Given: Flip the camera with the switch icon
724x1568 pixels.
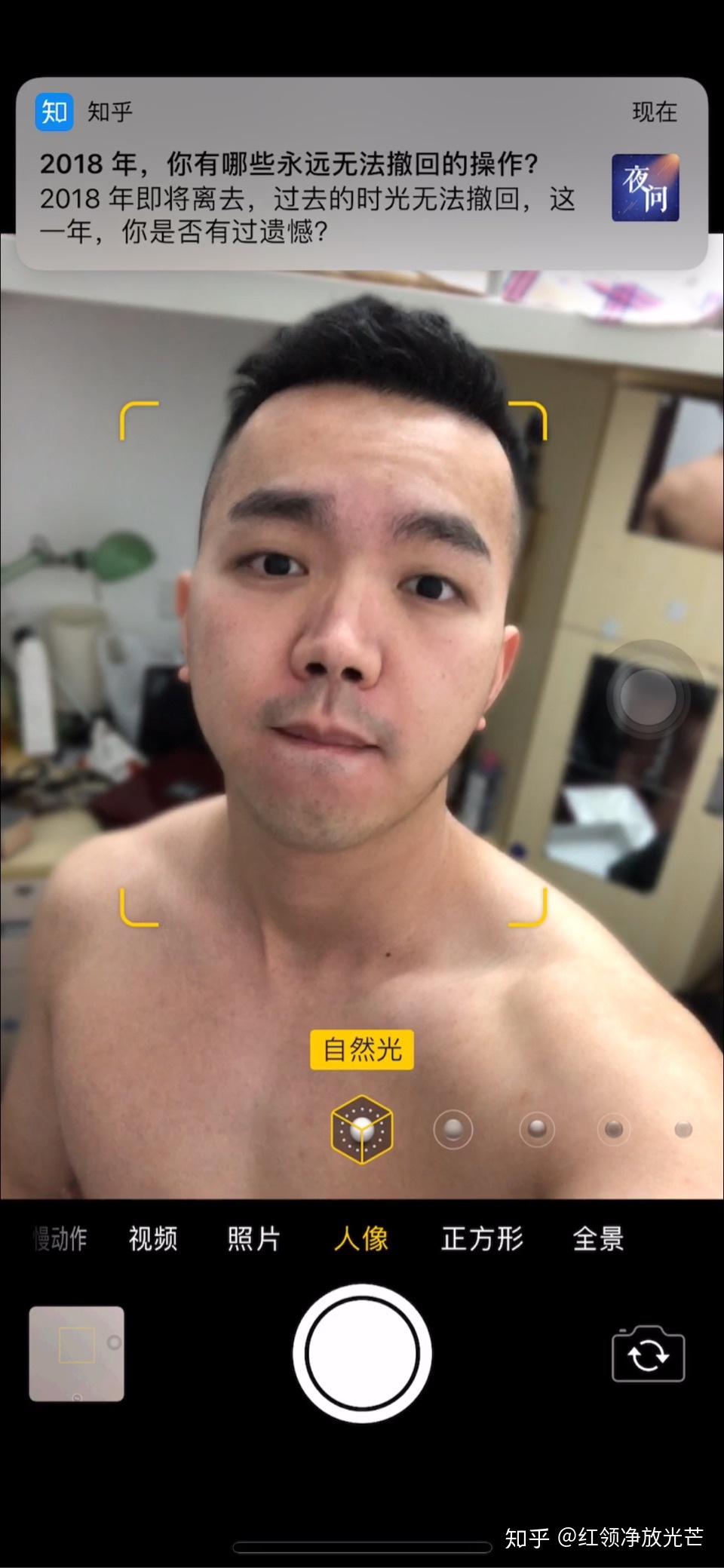Looking at the screenshot, I should coord(648,1354).
